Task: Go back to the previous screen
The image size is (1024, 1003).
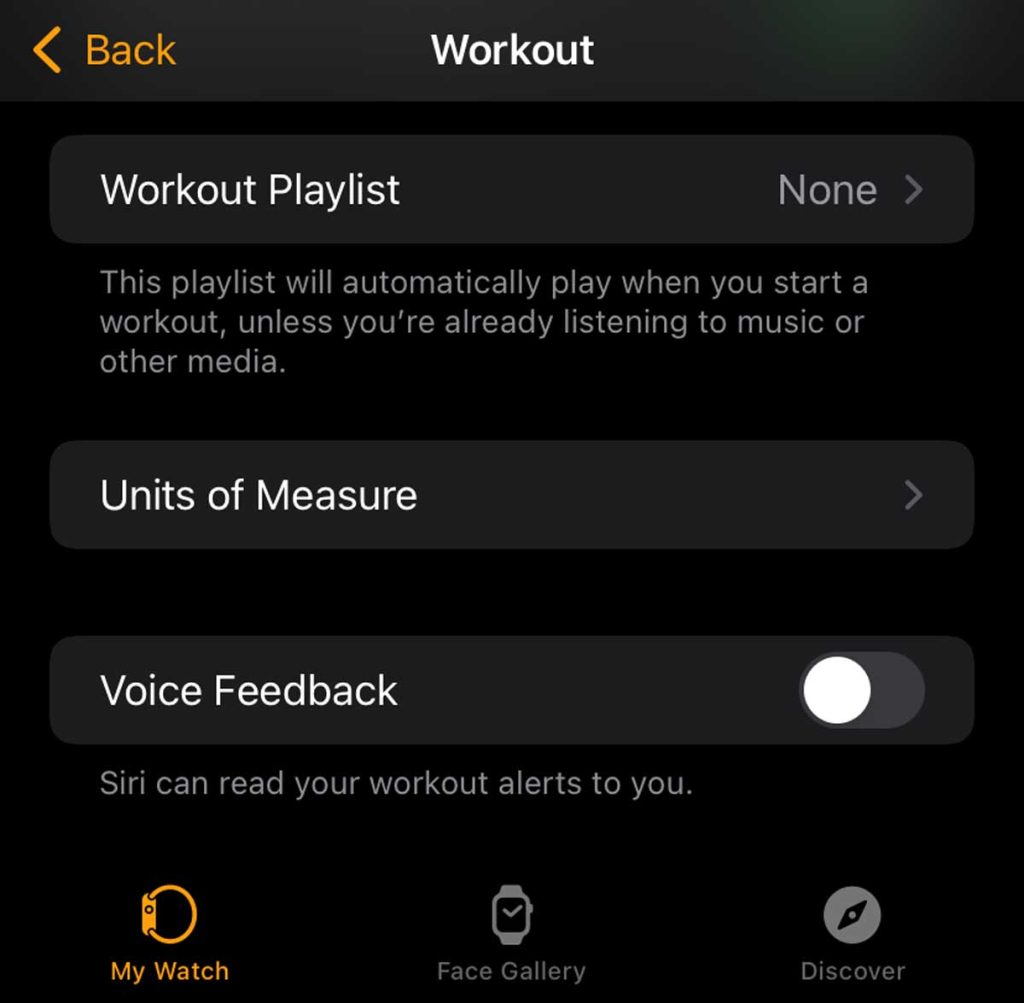Action: [105, 50]
